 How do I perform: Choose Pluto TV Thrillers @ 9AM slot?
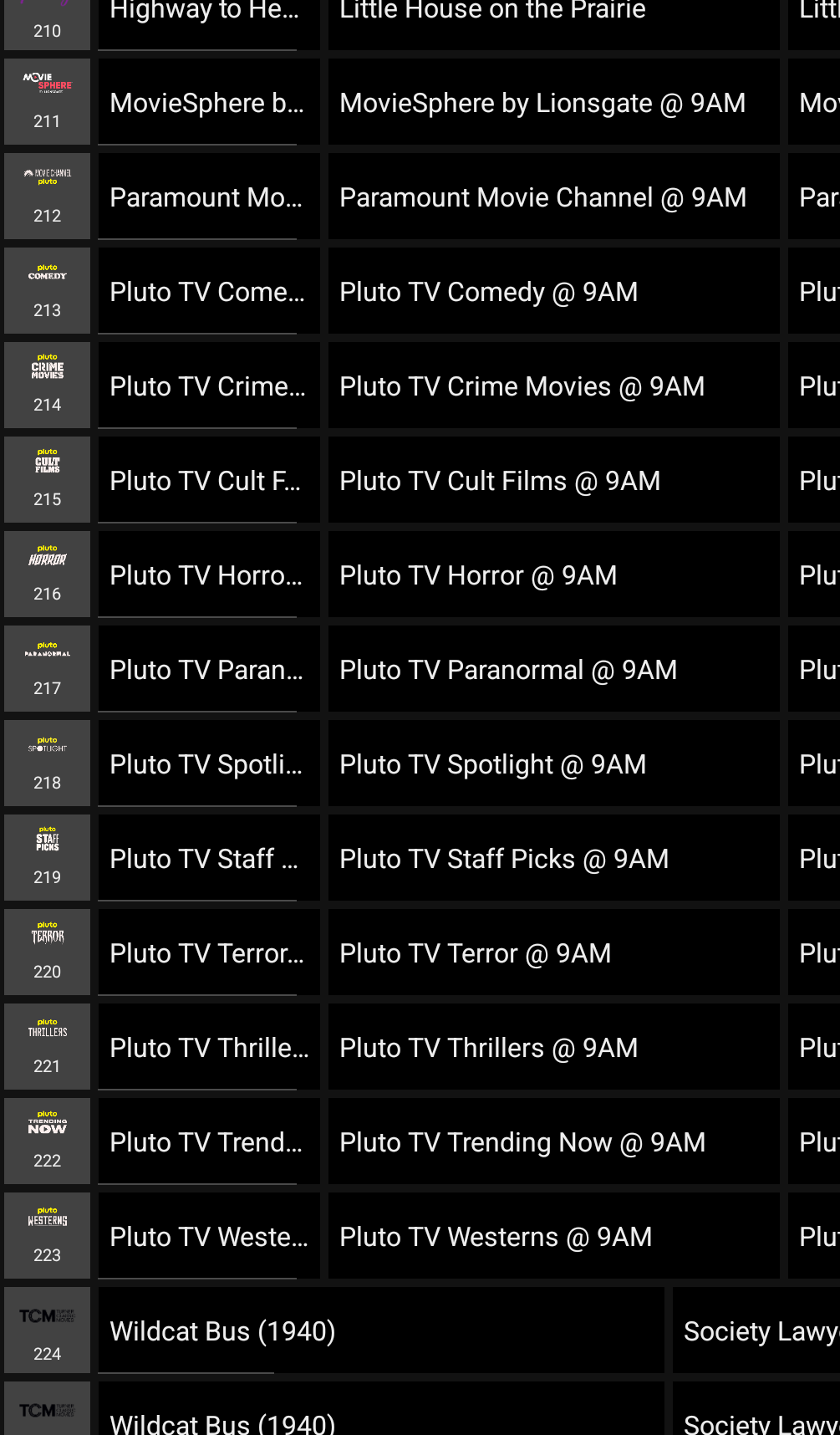click(552, 1048)
